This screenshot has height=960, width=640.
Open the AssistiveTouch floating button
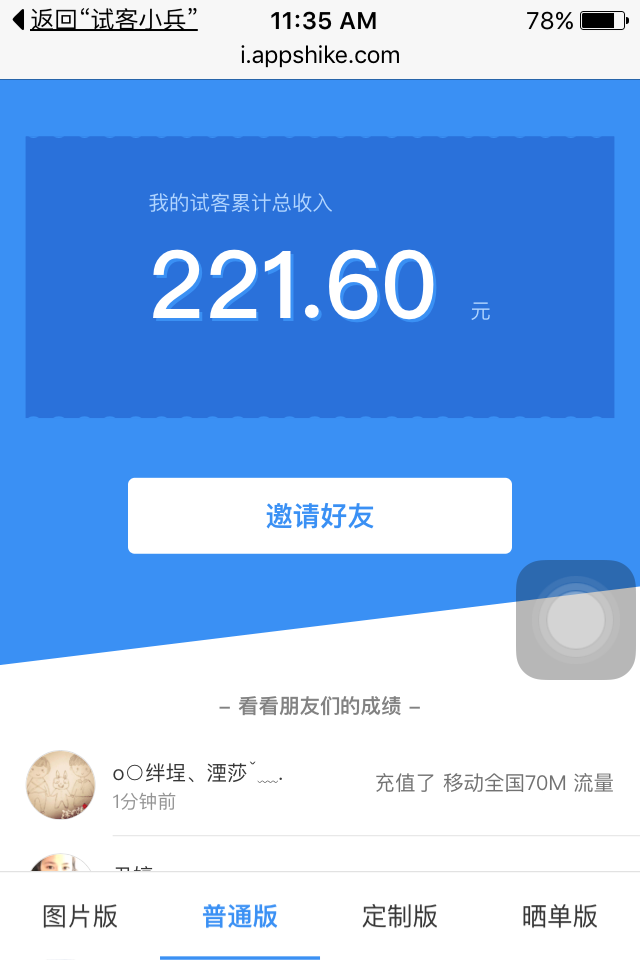coord(576,620)
